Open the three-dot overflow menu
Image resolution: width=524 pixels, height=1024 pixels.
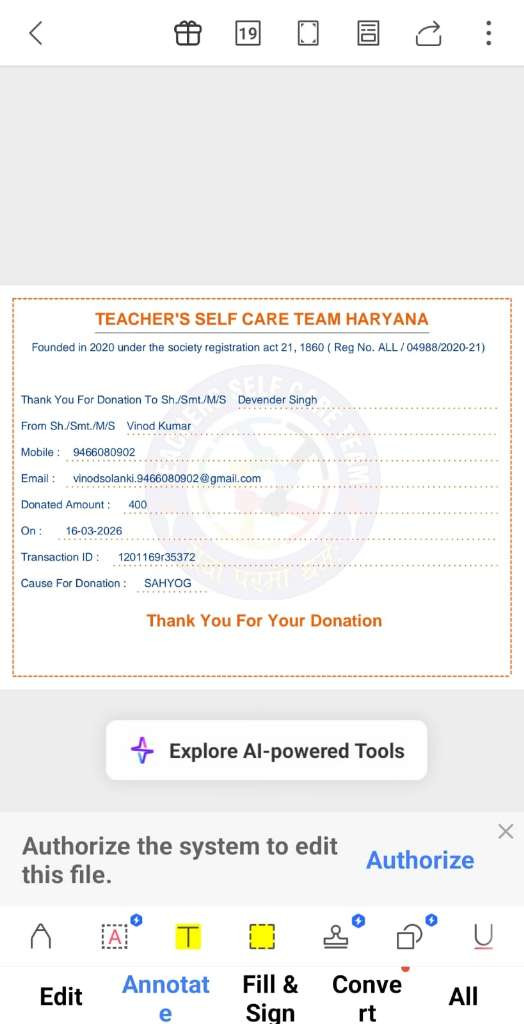coord(488,33)
